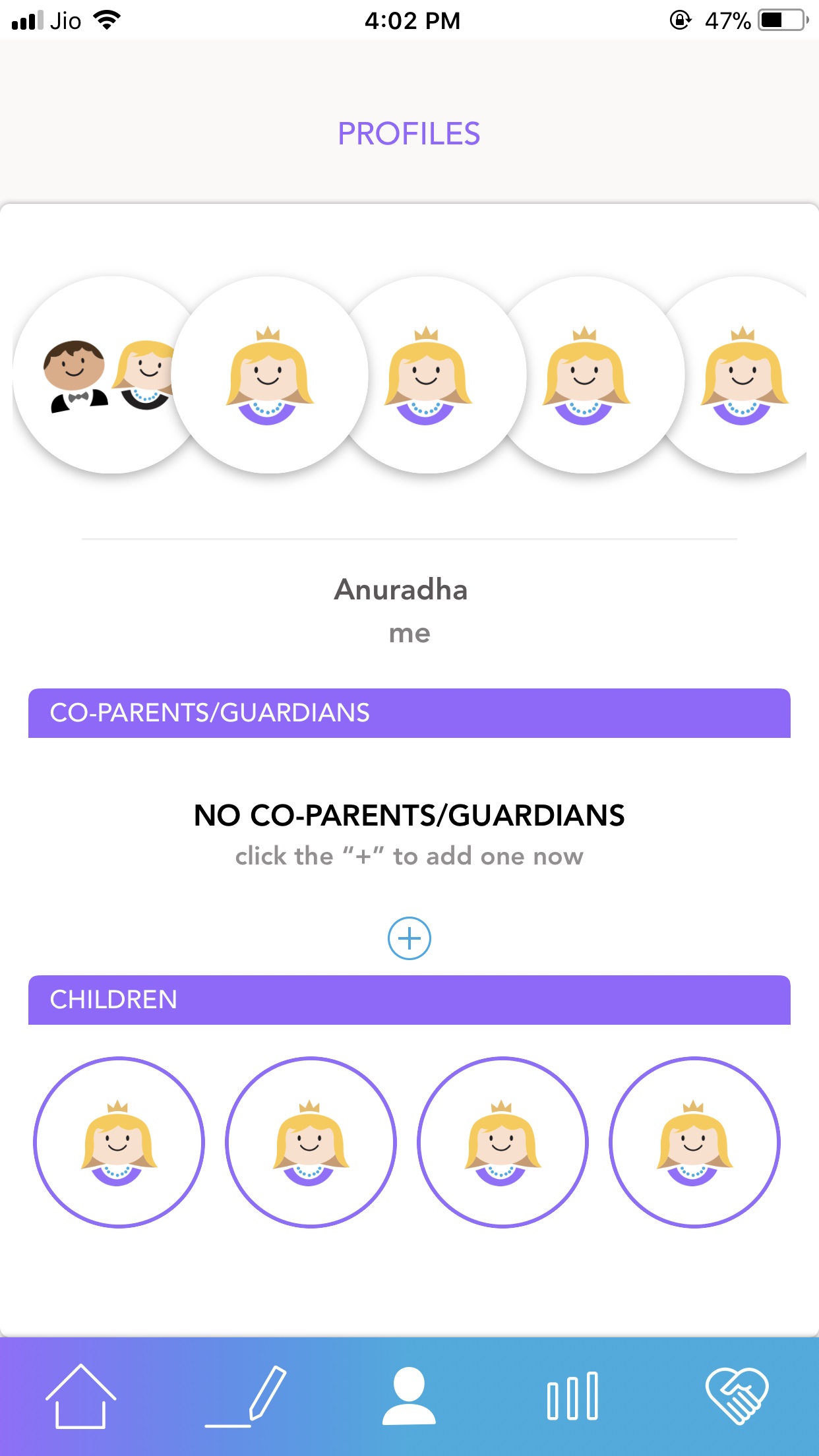Add a co-parent with the plus button
The height and width of the screenshot is (1456, 819).
coord(409,938)
